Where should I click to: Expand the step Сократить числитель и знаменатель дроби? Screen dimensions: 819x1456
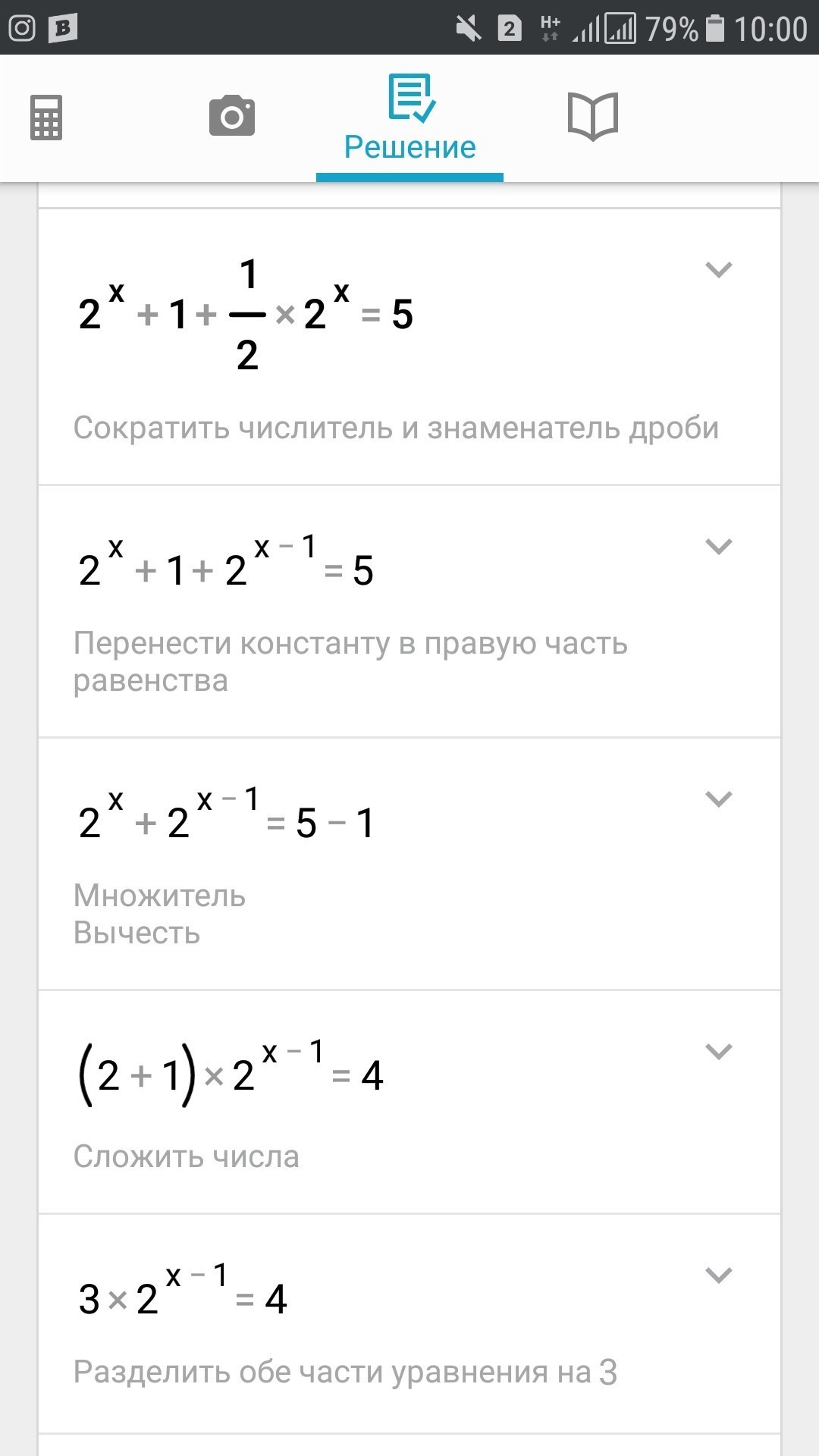tap(718, 270)
